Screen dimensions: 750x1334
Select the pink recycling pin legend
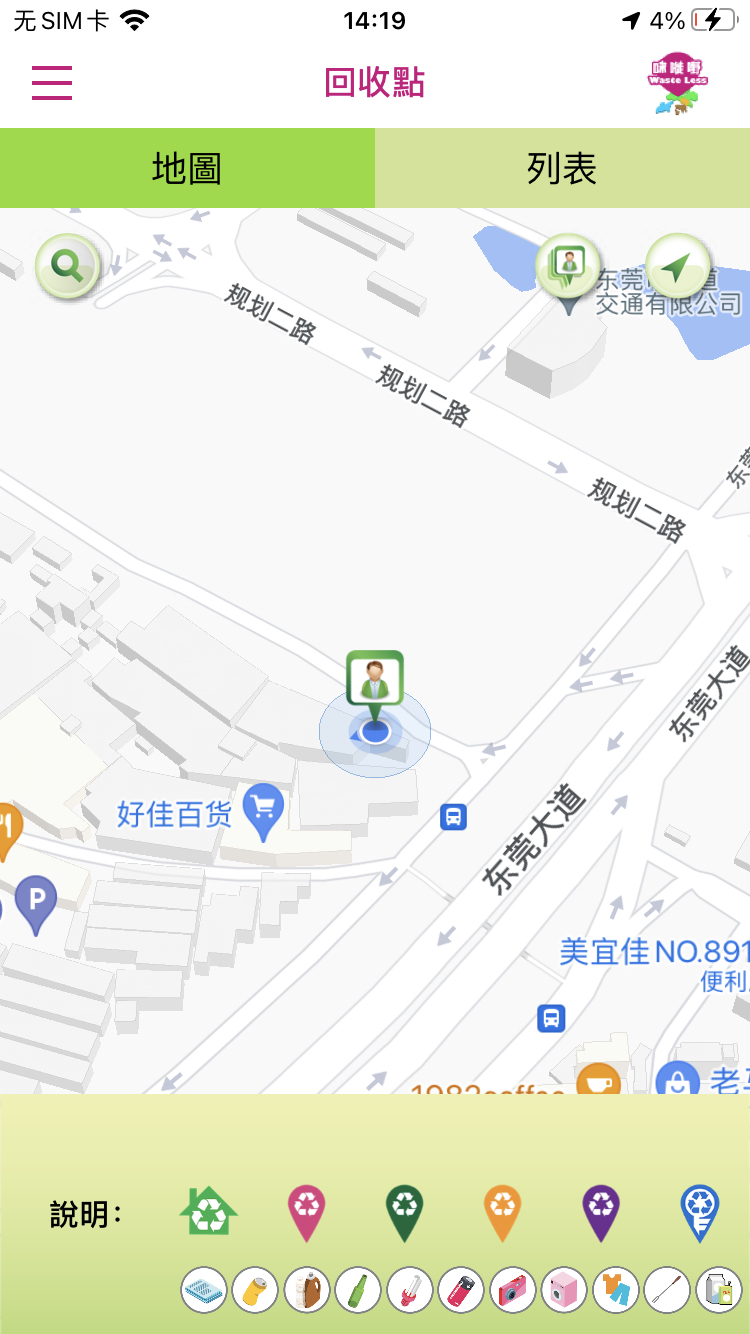(307, 1213)
